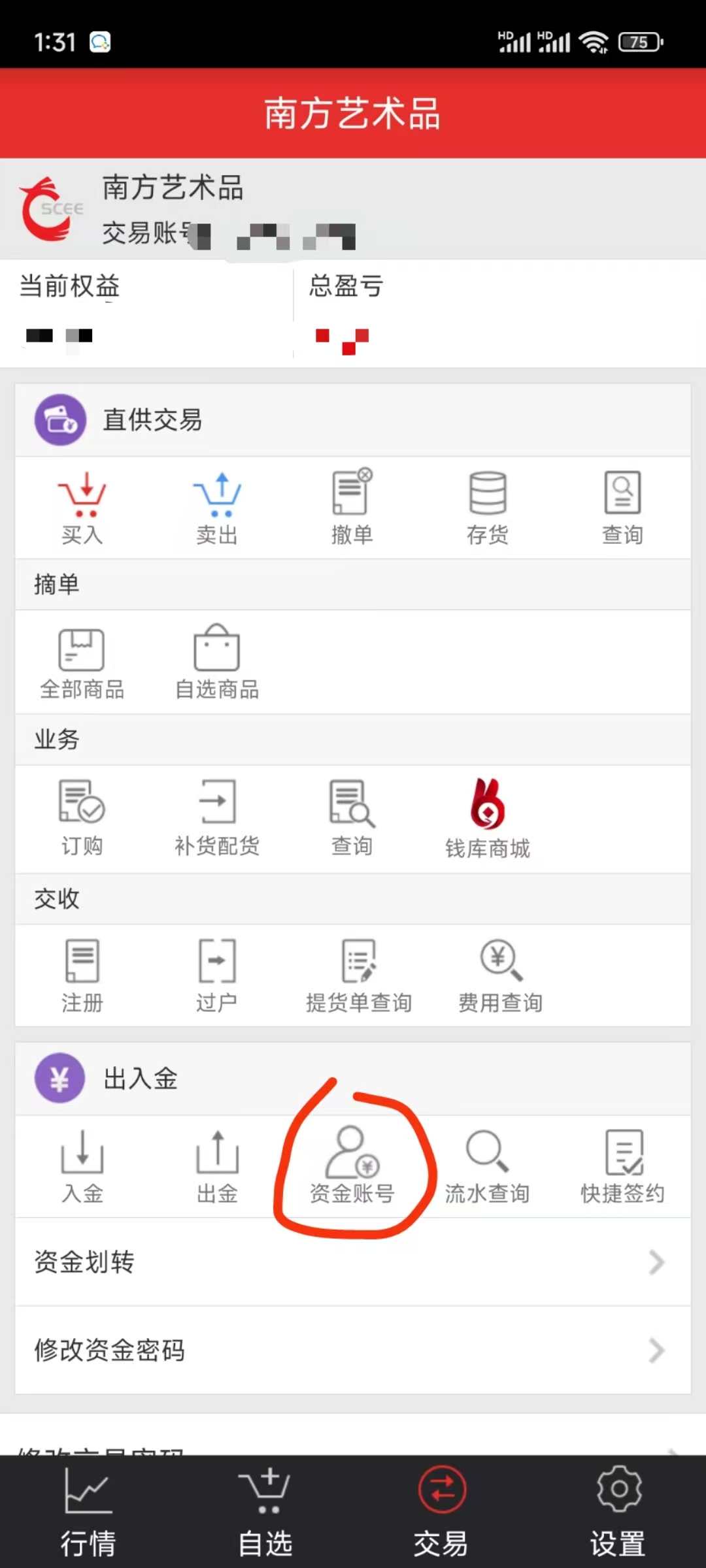The image size is (706, 1568).
Task: Open 撤单 to cancel an order
Action: [352, 508]
